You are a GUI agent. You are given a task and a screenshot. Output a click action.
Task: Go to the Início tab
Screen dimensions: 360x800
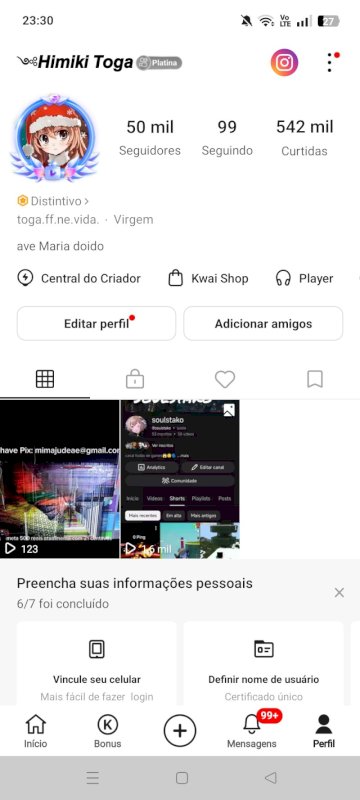(x=36, y=731)
